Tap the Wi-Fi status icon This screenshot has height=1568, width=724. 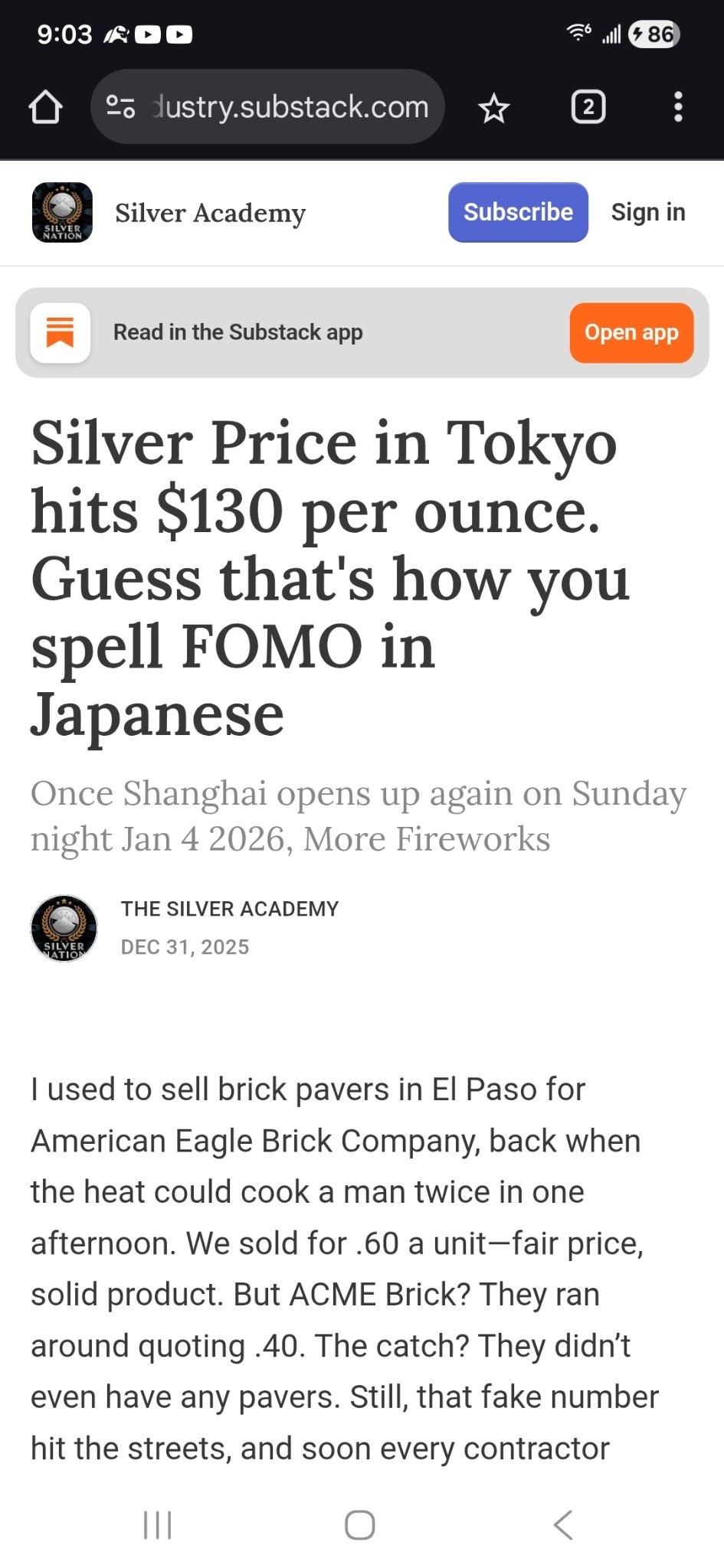click(580, 34)
